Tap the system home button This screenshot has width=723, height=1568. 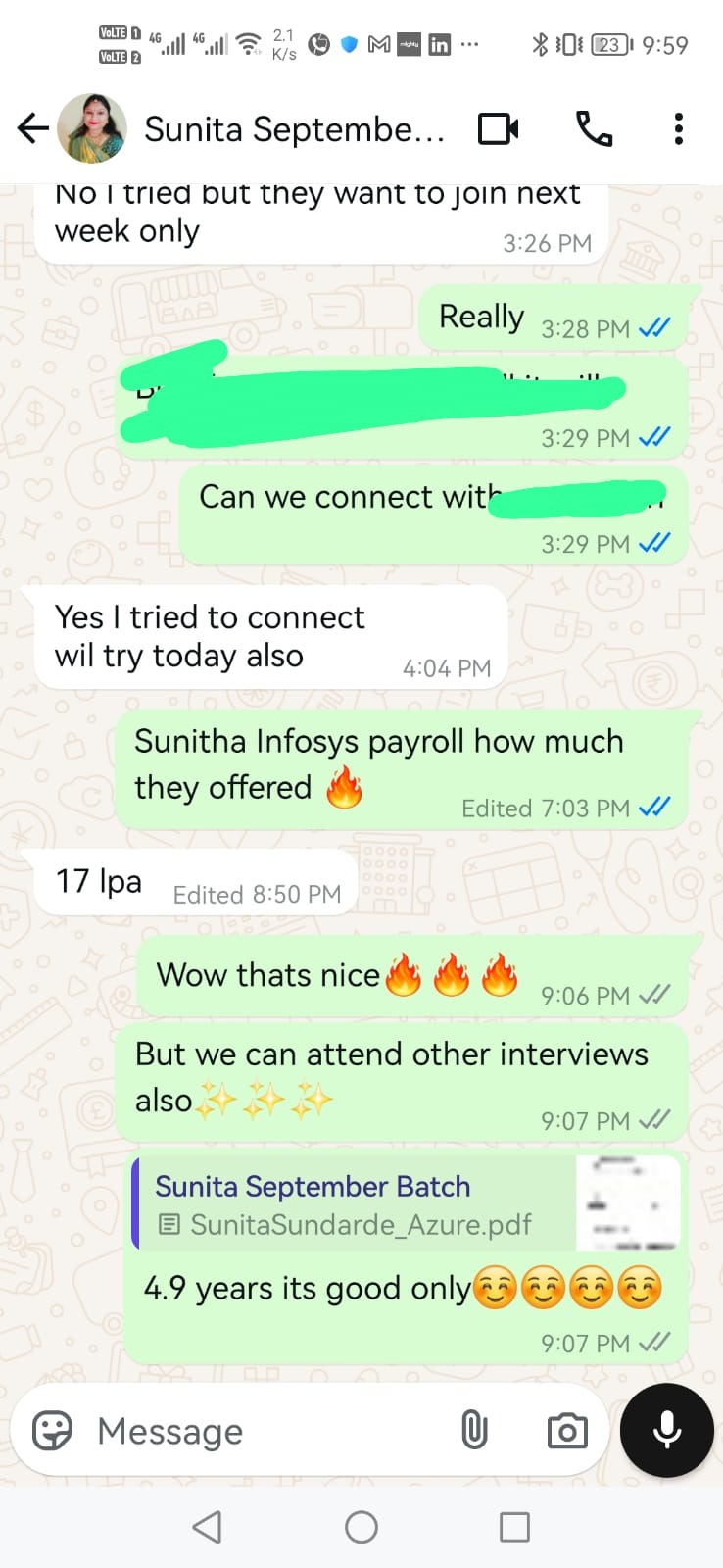(x=361, y=1527)
